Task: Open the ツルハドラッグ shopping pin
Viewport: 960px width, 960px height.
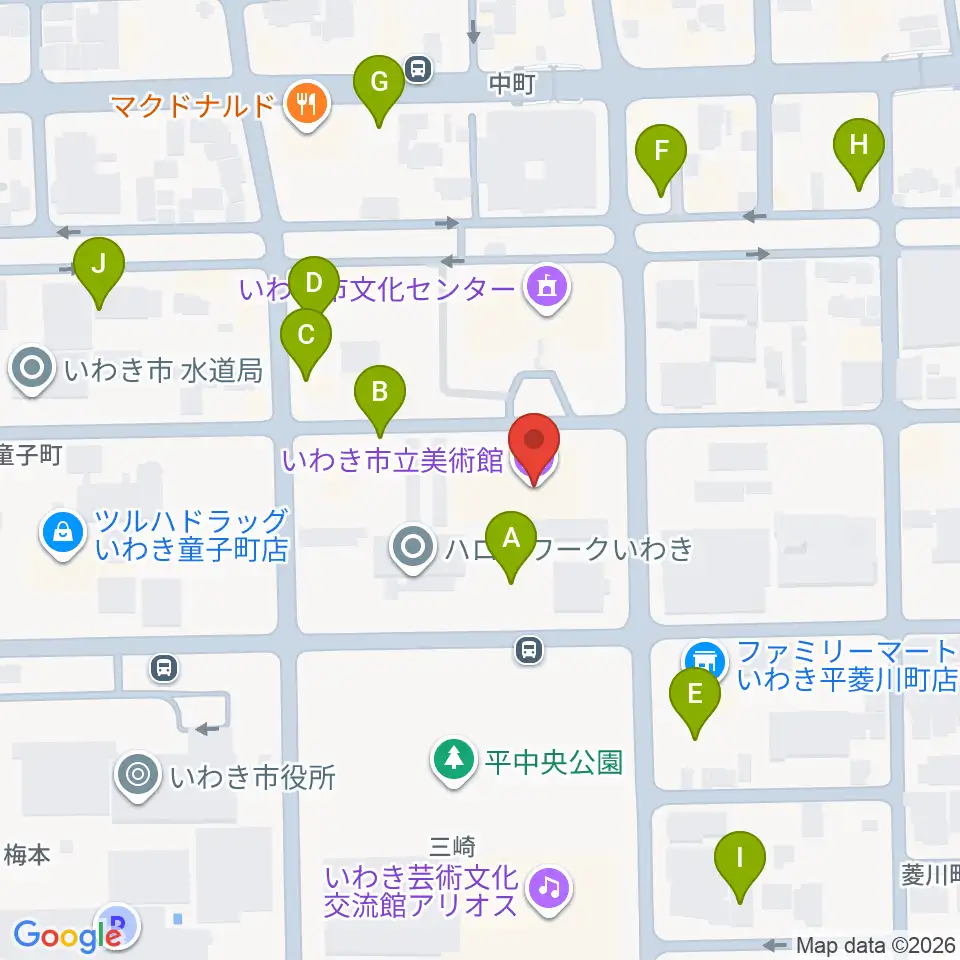Action: point(62,534)
